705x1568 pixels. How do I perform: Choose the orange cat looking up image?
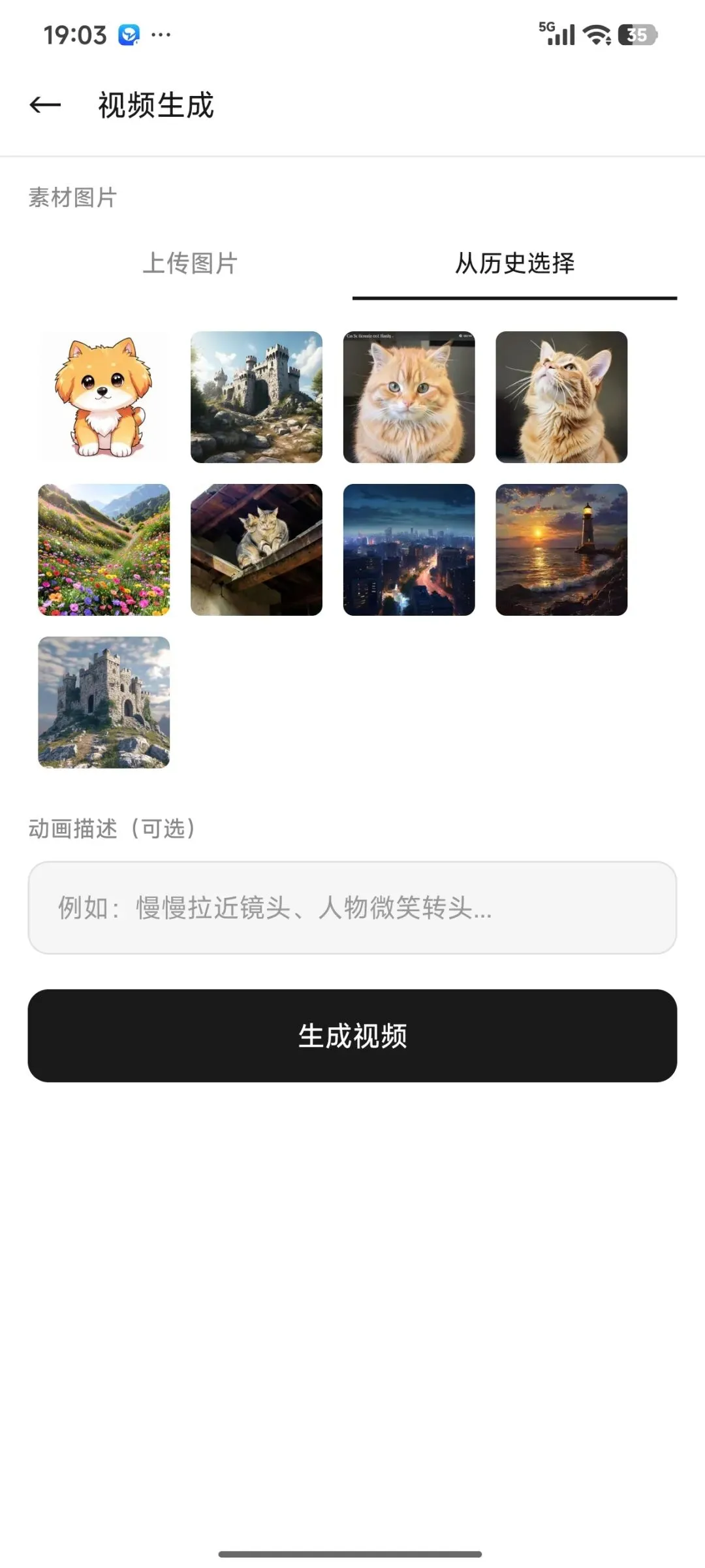tap(561, 397)
